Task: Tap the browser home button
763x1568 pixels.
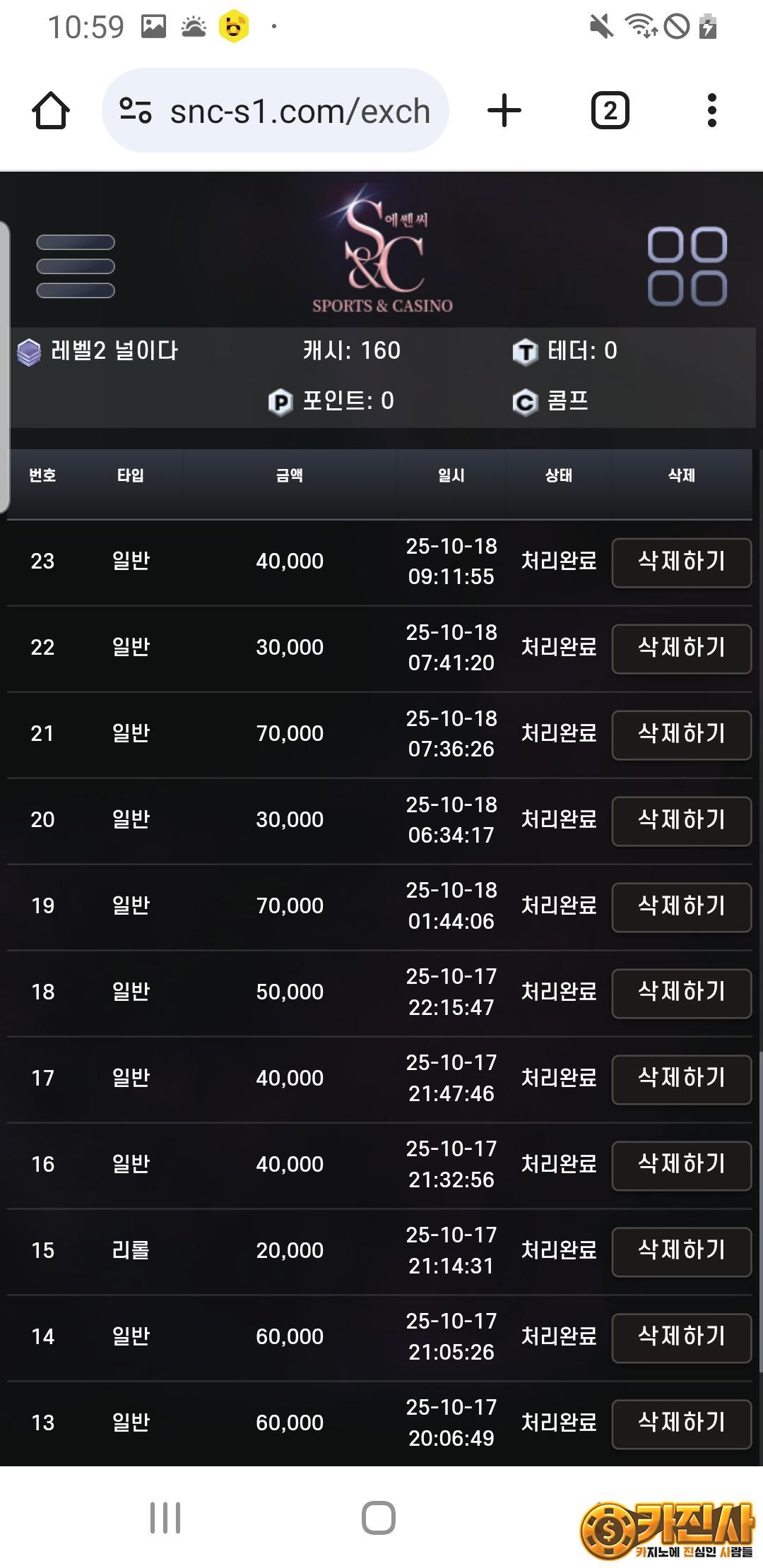Action: tap(51, 111)
